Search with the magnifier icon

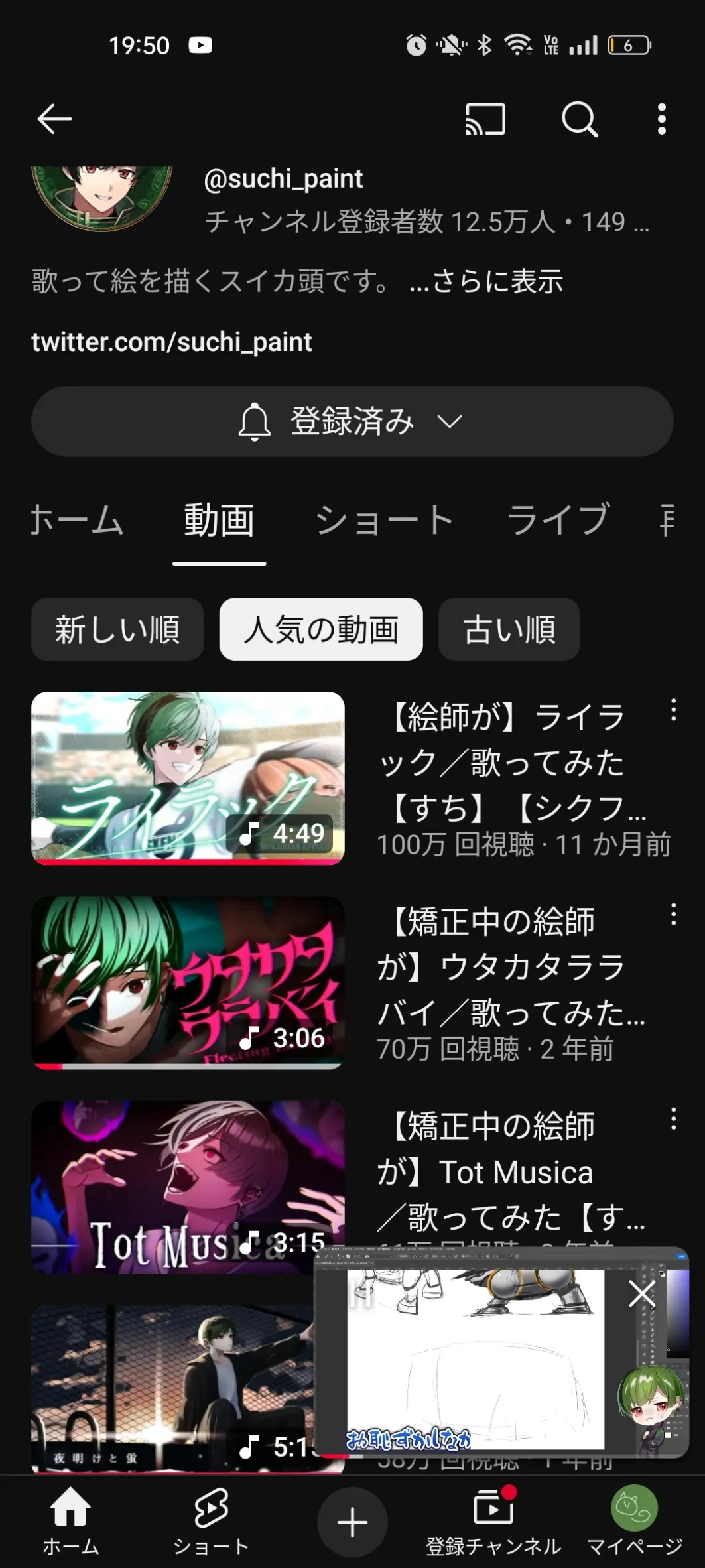(x=580, y=119)
